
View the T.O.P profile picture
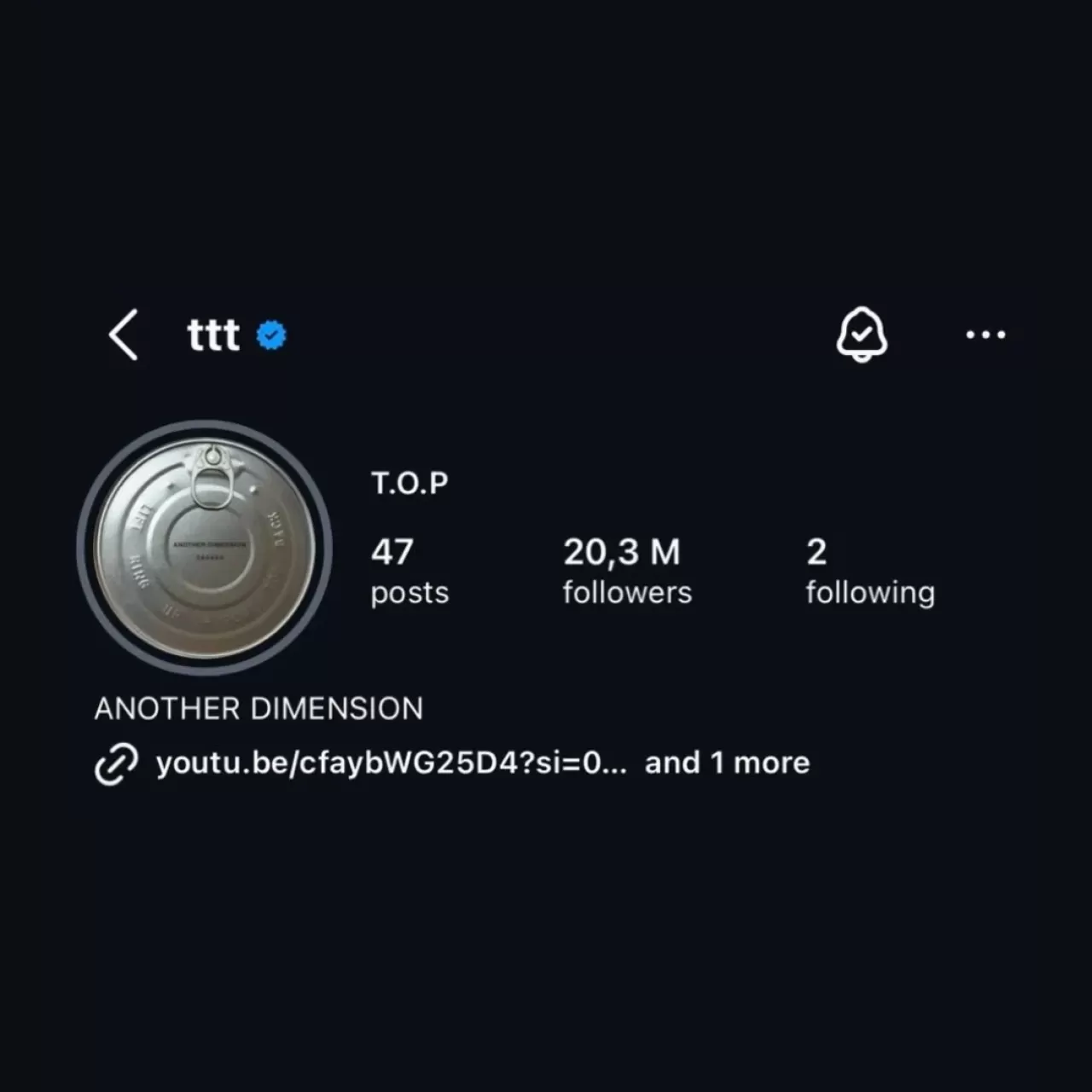204,547
